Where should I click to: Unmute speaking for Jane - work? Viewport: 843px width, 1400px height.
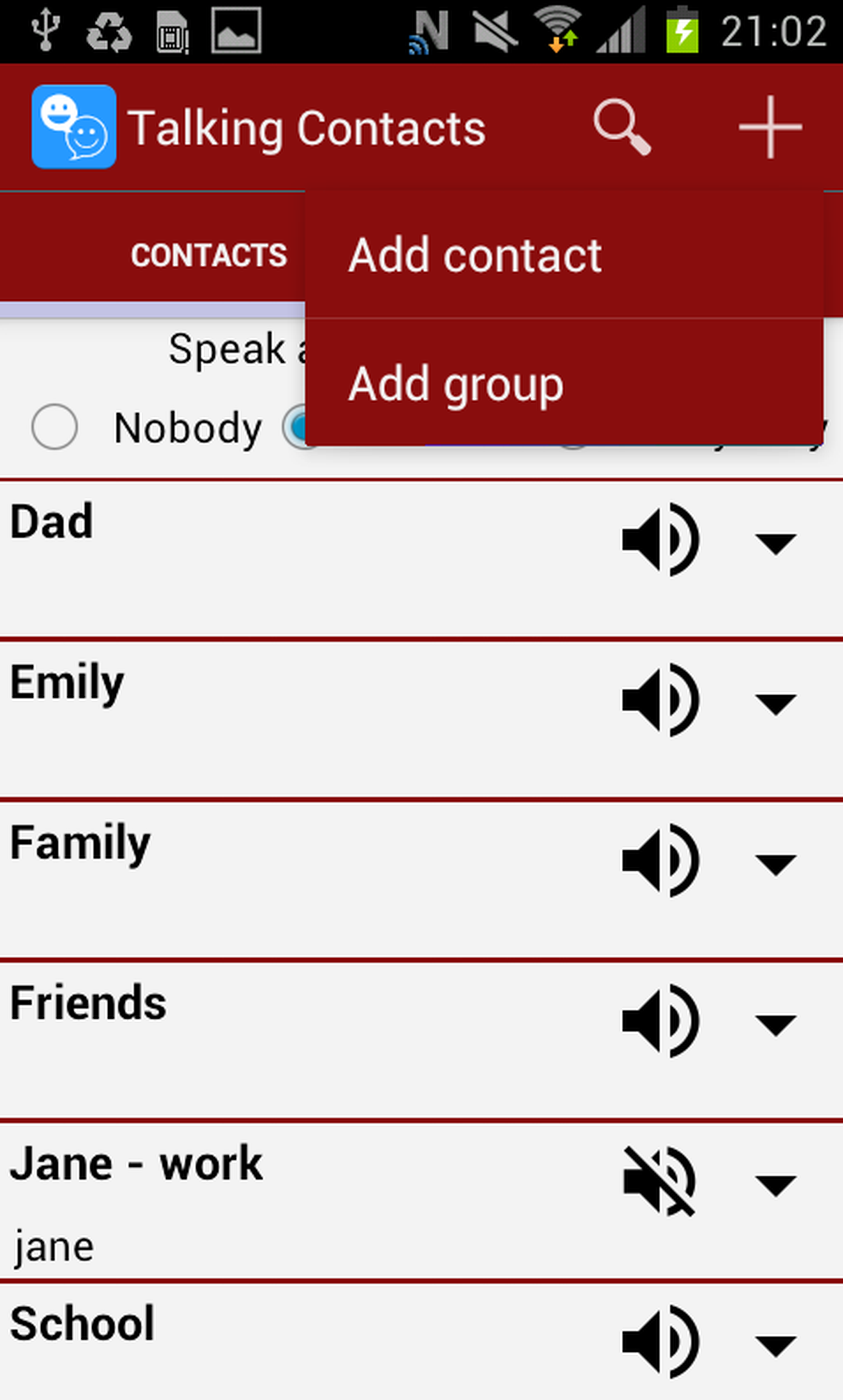[x=659, y=1182]
